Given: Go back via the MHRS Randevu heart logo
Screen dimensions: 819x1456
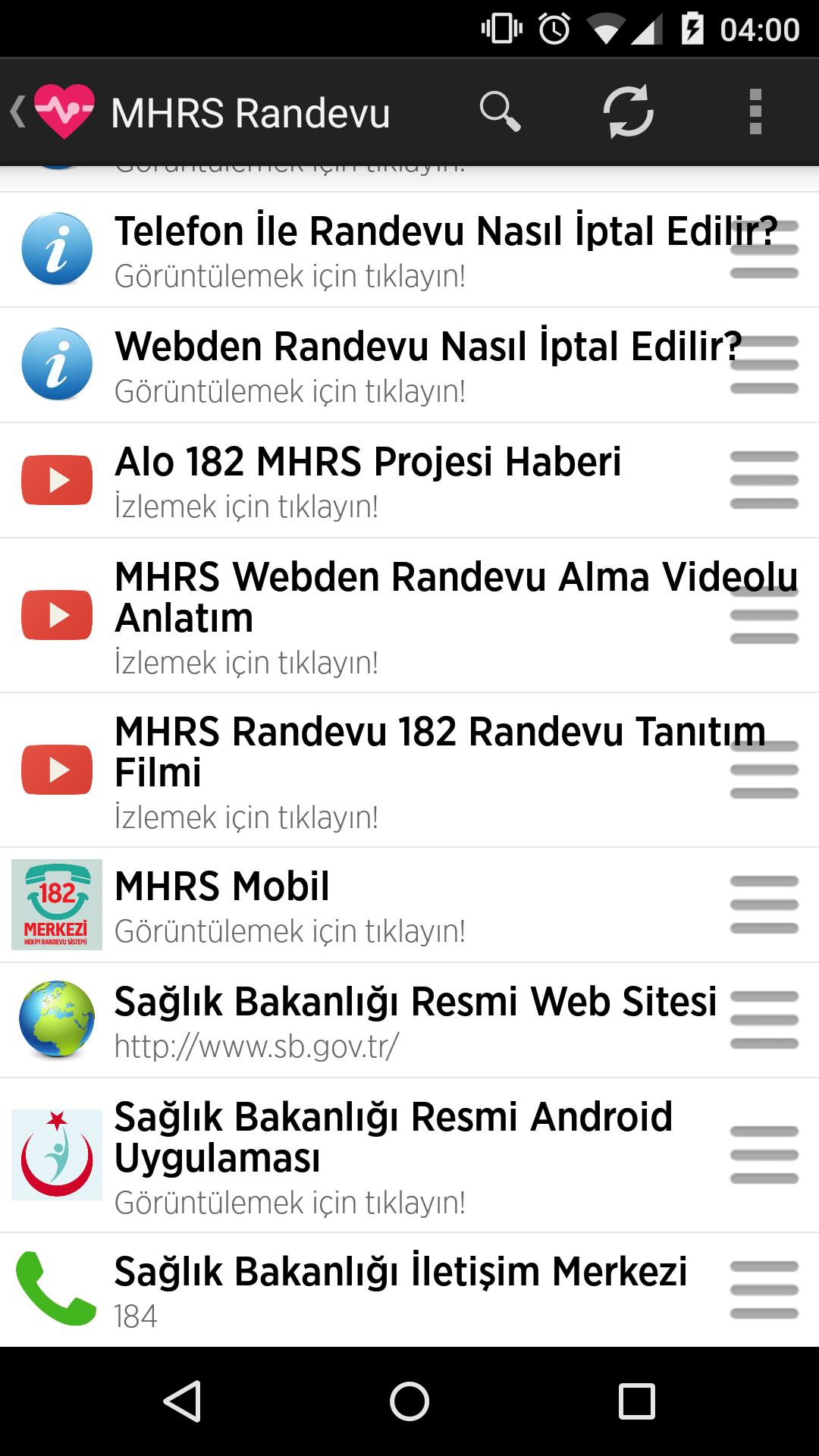Looking at the screenshot, I should (53, 112).
